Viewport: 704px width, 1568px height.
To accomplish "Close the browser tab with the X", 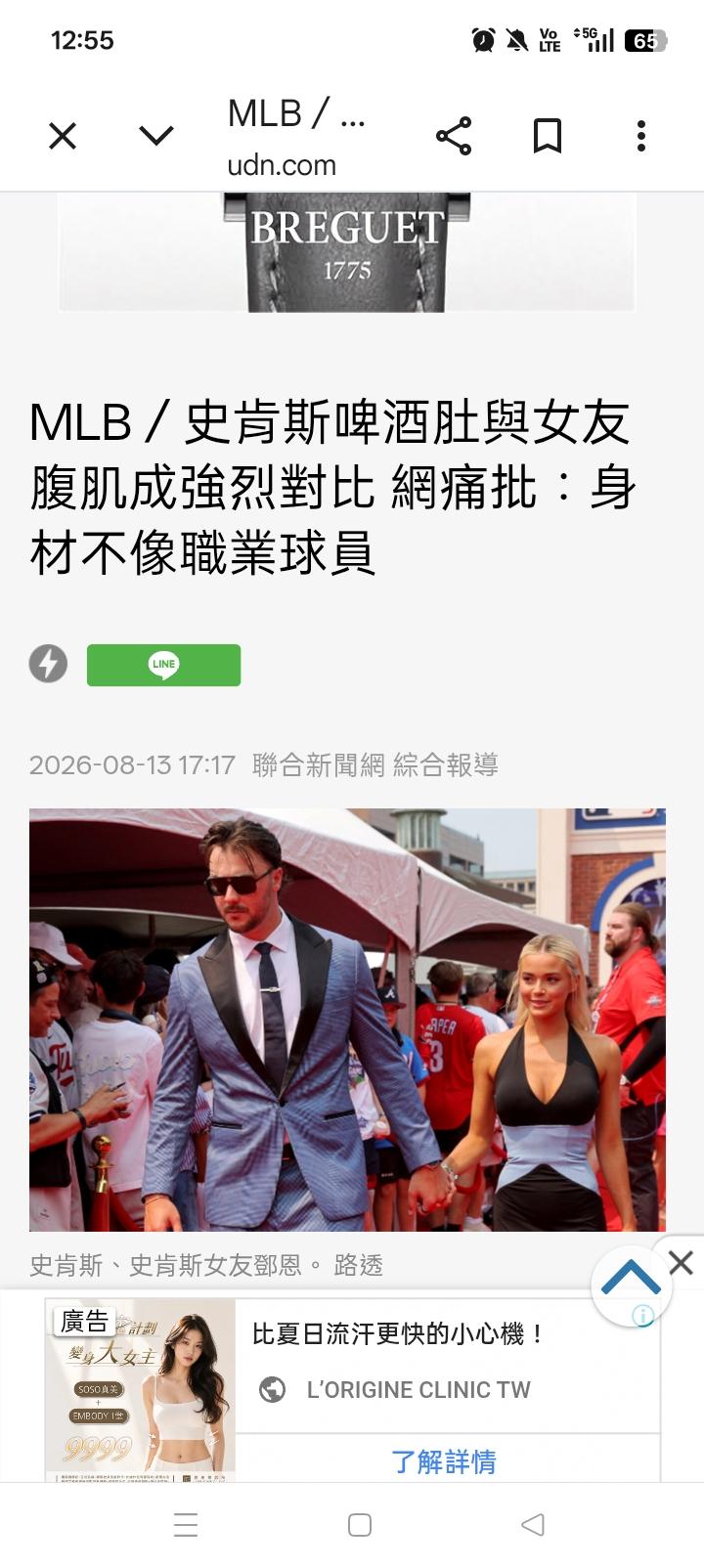I will [63, 136].
